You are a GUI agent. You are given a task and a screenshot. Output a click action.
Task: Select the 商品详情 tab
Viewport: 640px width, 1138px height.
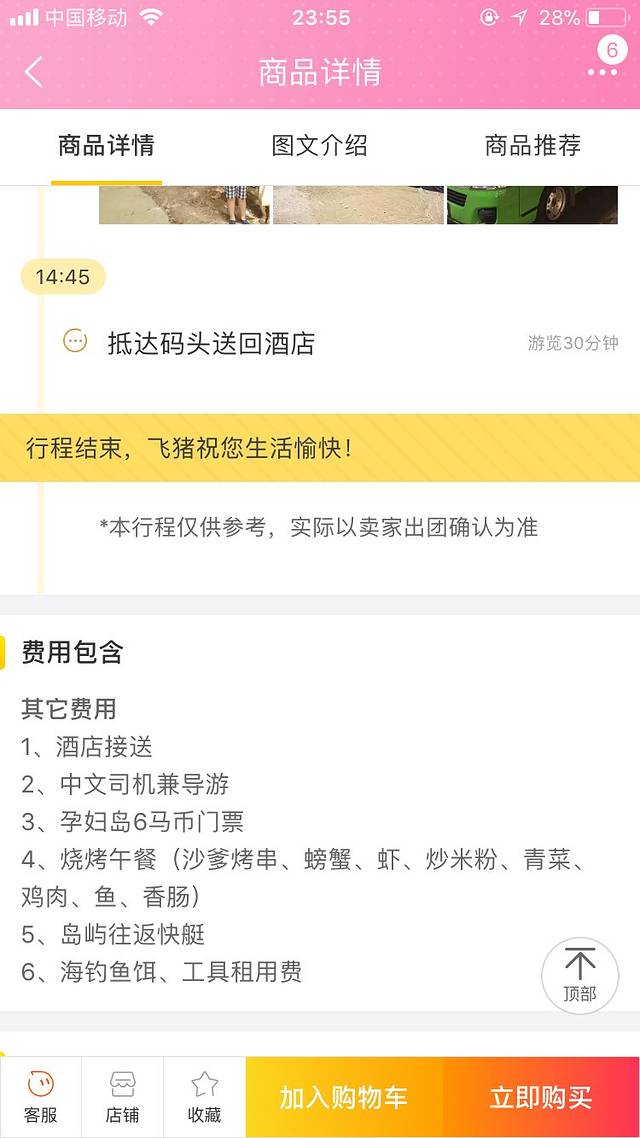point(106,146)
